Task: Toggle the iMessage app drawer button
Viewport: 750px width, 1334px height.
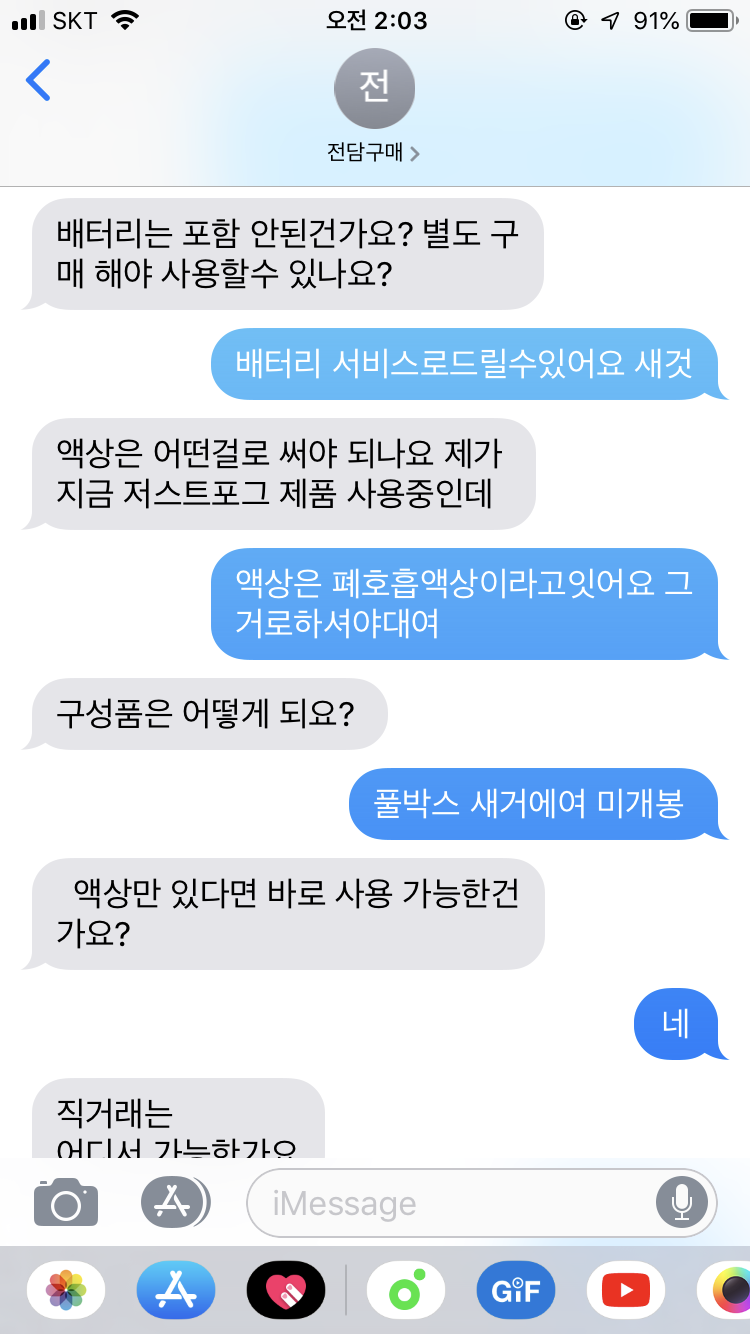Action: click(x=174, y=1203)
